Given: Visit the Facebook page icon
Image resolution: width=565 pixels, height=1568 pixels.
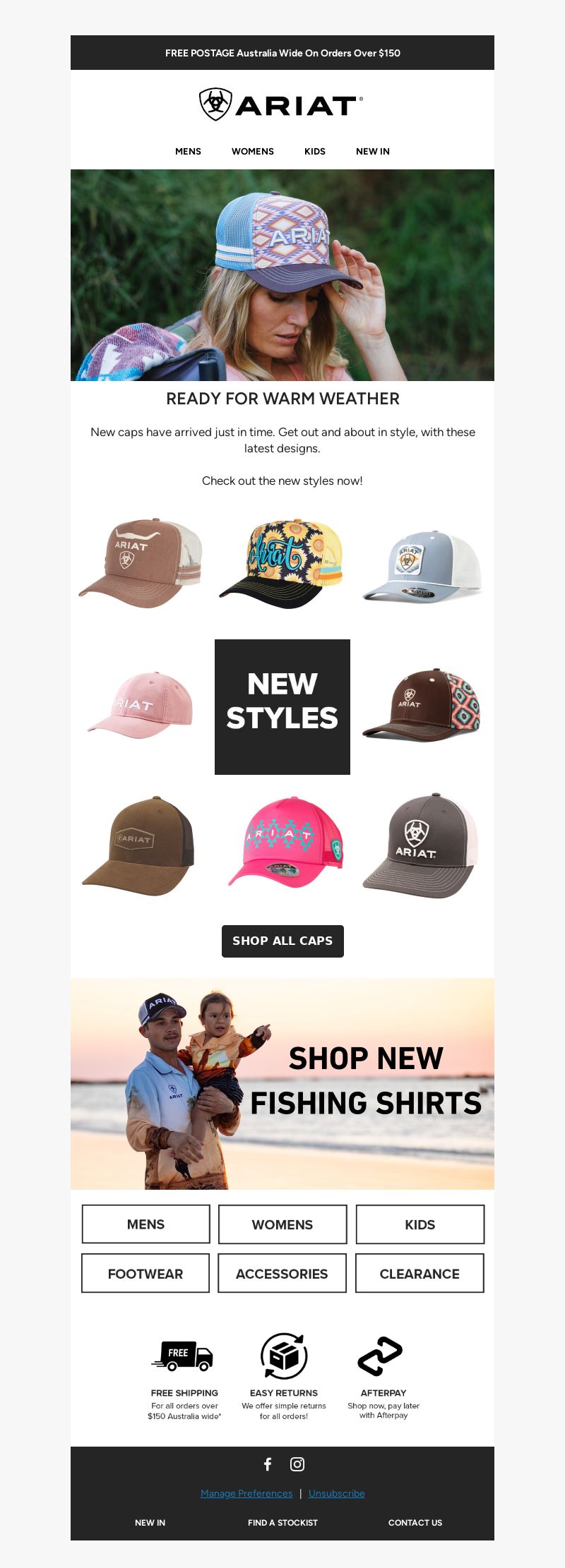Looking at the screenshot, I should (268, 1464).
